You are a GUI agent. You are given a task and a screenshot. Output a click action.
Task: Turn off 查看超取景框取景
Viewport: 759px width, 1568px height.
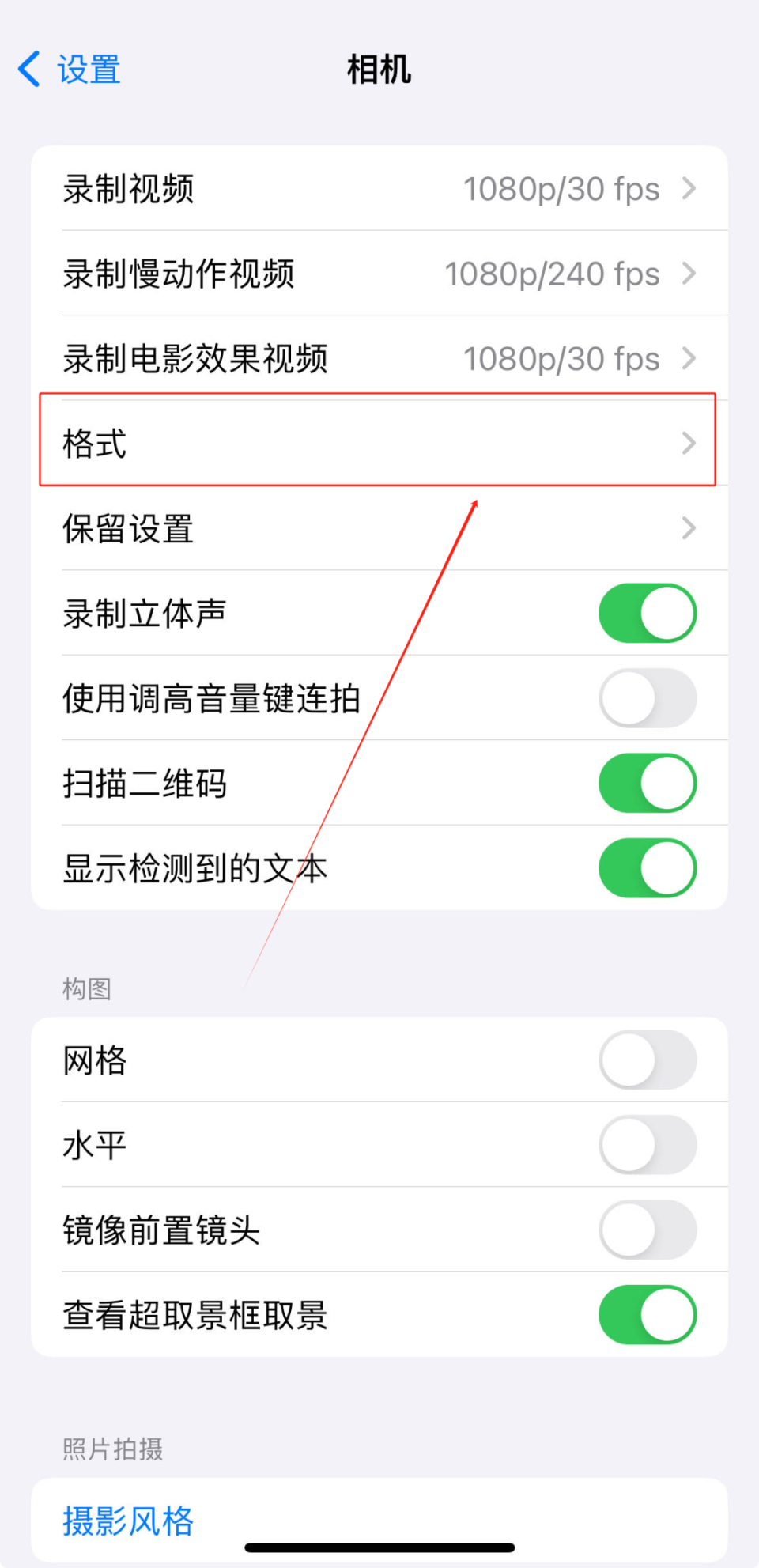tap(647, 1315)
